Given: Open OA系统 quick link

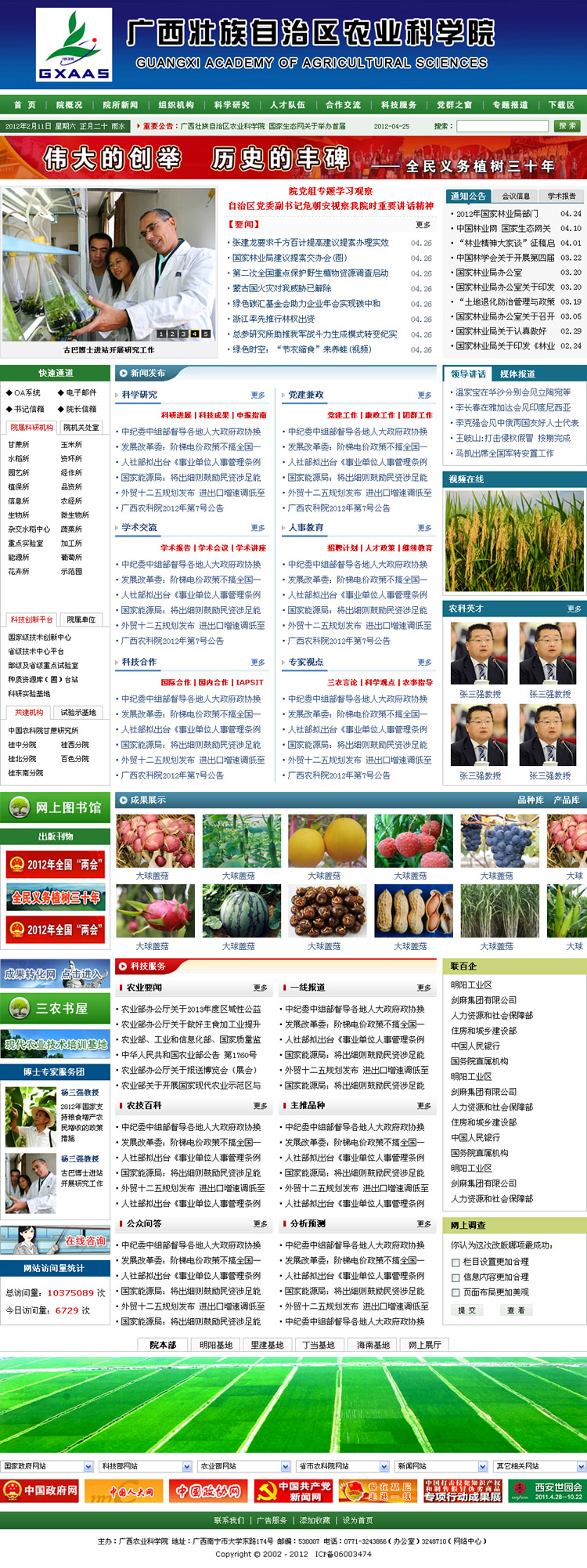Looking at the screenshot, I should 23,392.
